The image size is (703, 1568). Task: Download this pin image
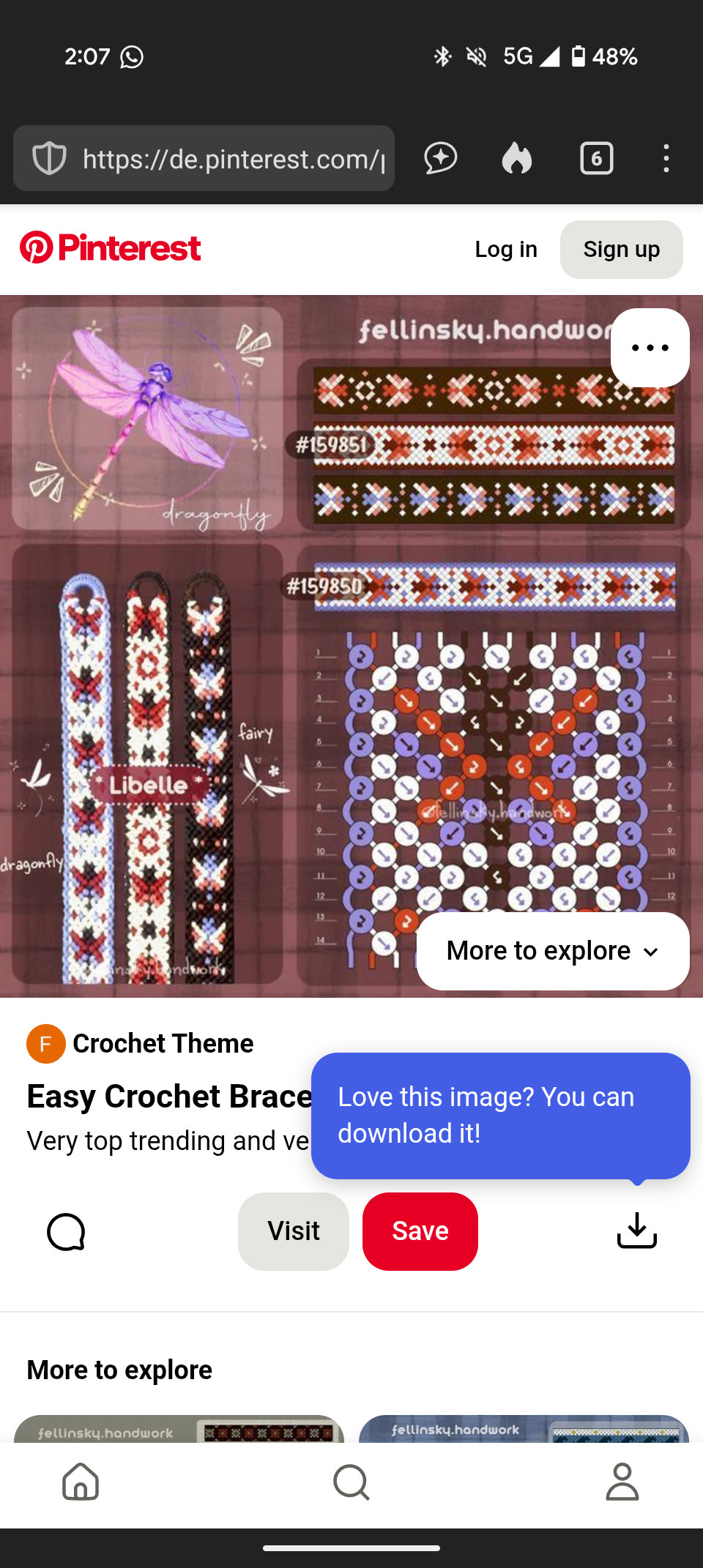click(636, 1231)
